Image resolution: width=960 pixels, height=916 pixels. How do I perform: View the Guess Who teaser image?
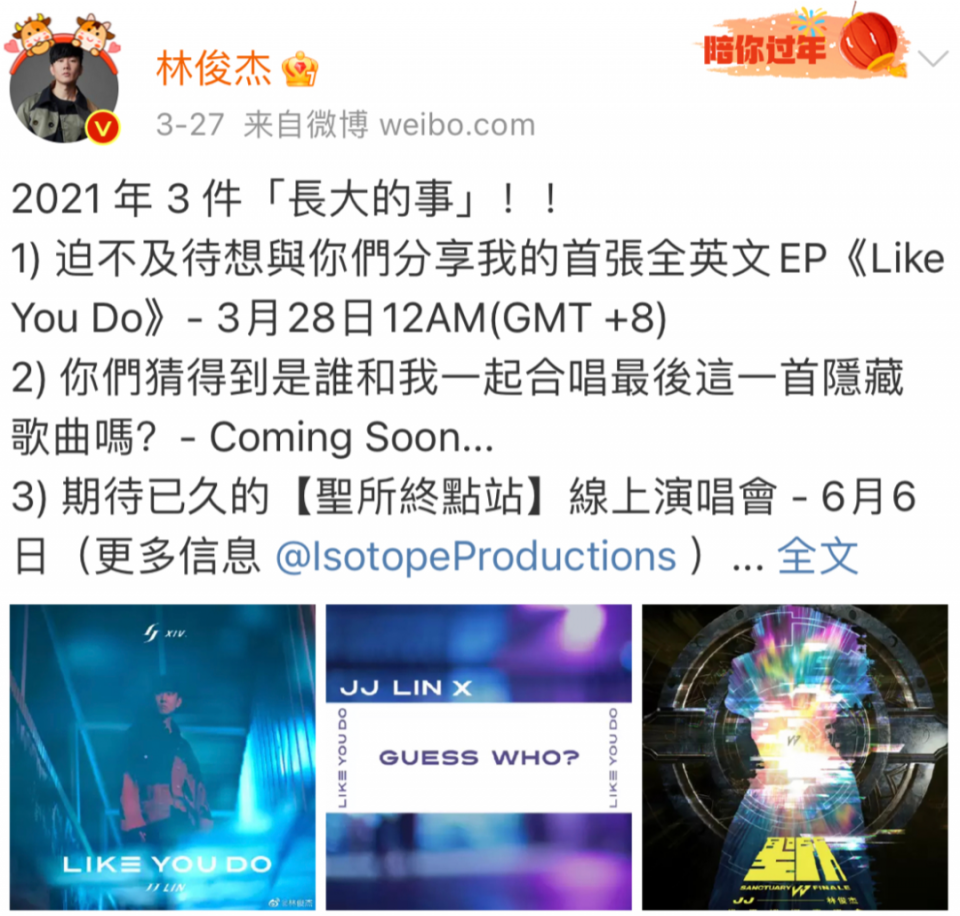point(479,757)
